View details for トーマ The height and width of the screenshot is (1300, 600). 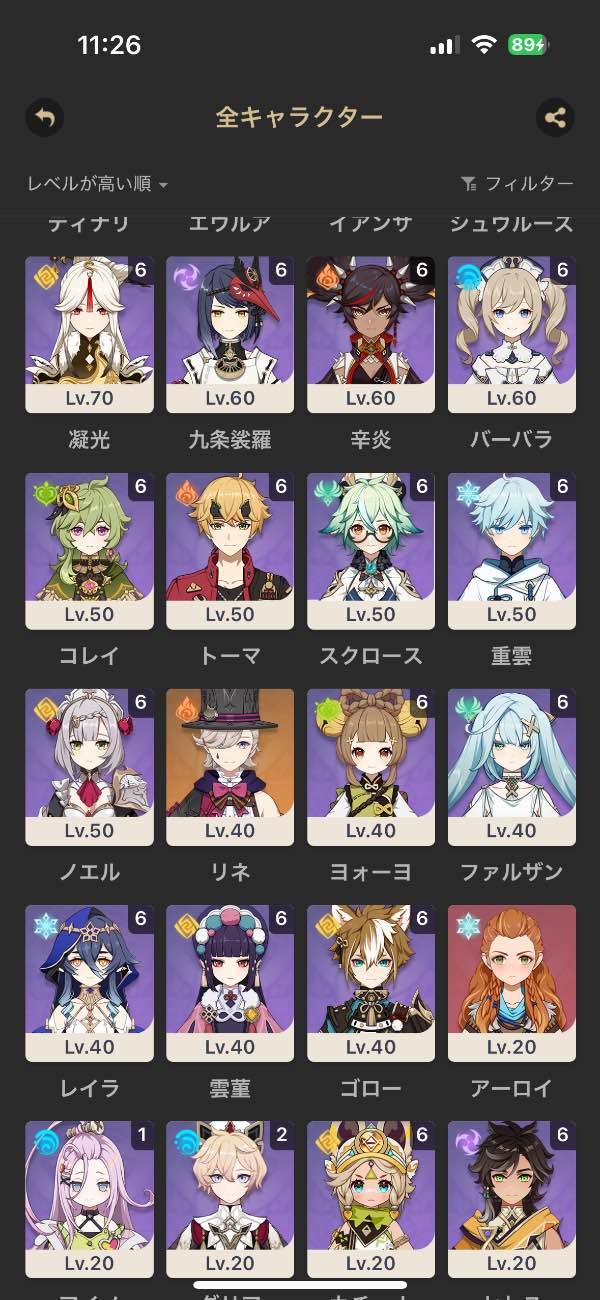click(x=230, y=551)
